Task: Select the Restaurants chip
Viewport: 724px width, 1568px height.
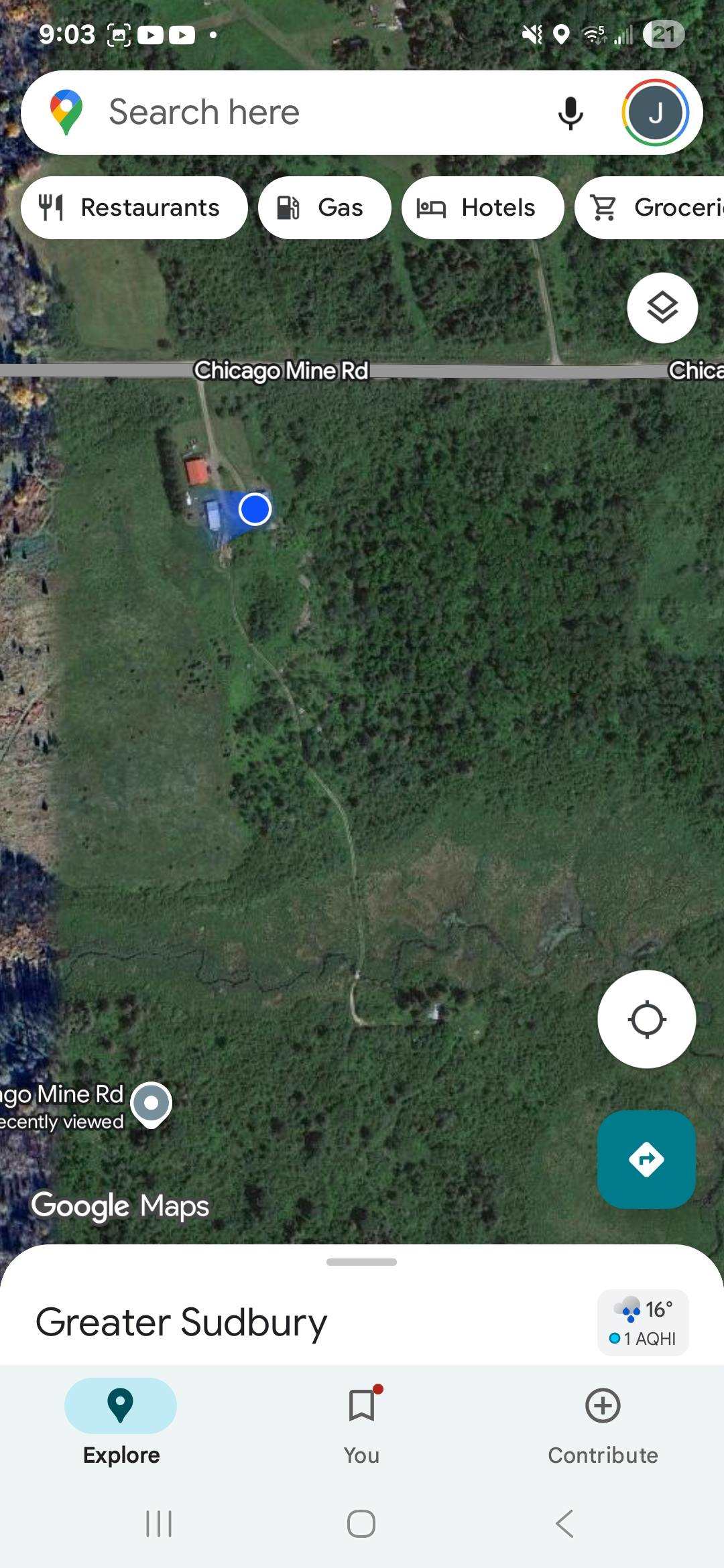Action: point(134,208)
